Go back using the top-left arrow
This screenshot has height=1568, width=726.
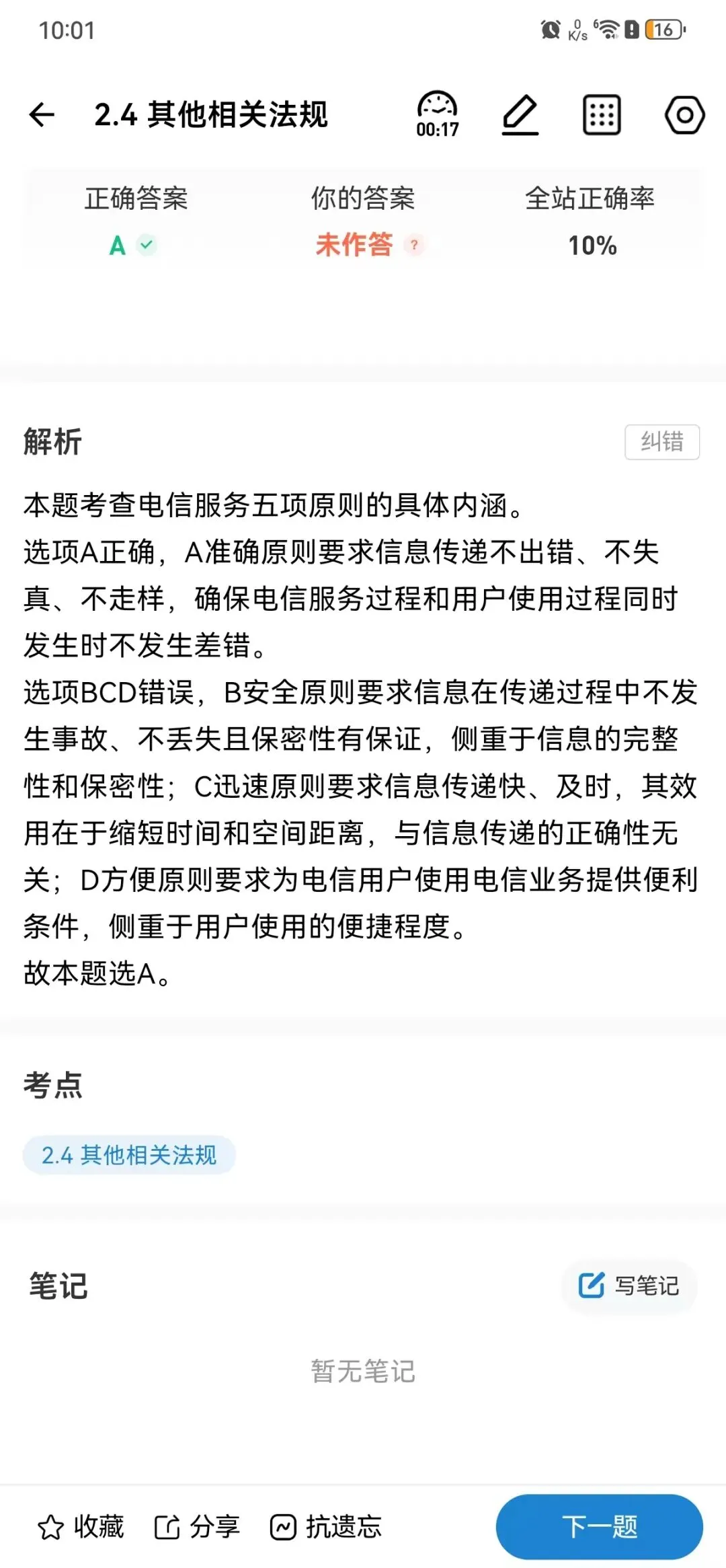(x=42, y=114)
